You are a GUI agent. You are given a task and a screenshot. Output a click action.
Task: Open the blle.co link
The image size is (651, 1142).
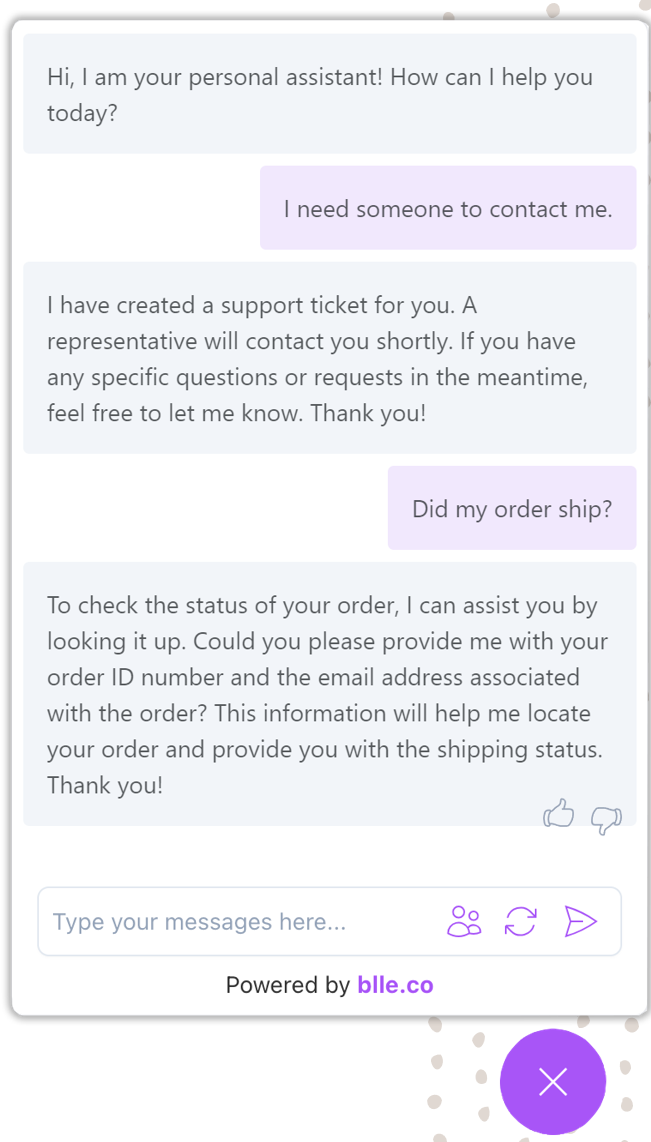click(395, 985)
